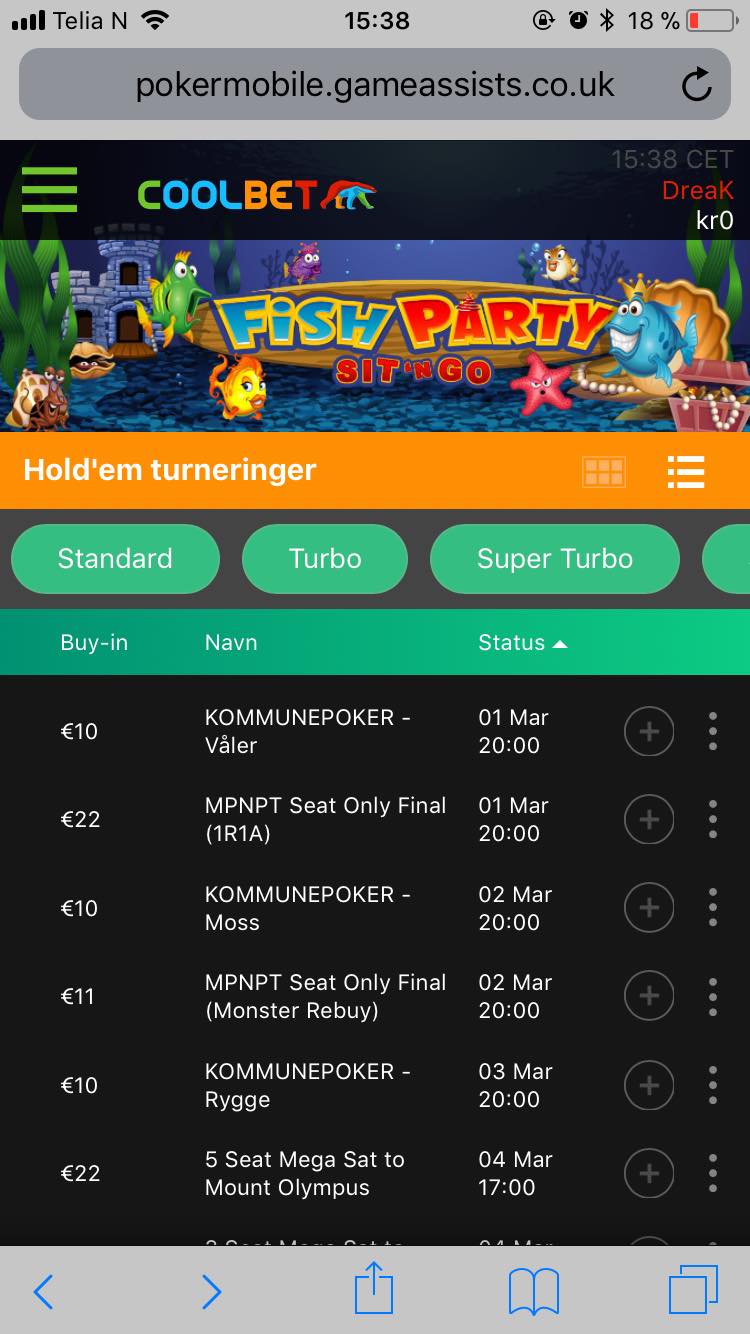
Task: Open KOMMUNEPOKER - Moss tournament
Action: pos(308,908)
